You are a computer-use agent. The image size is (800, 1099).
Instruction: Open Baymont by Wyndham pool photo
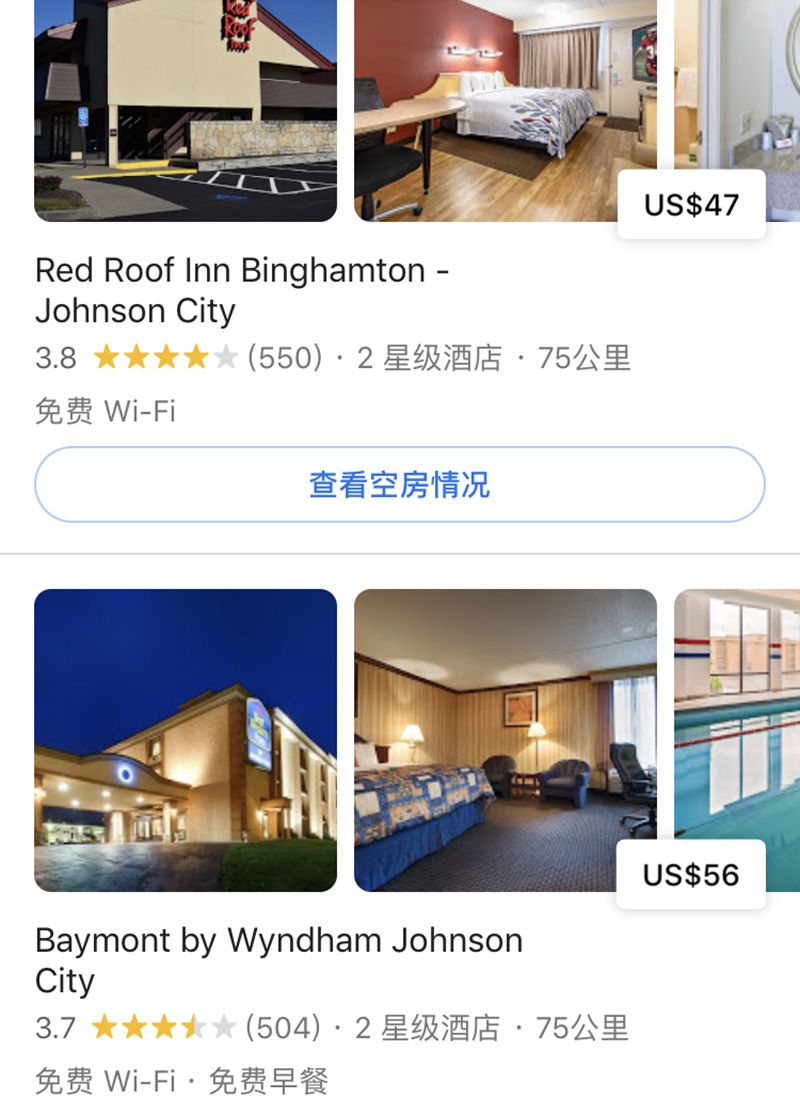(737, 720)
